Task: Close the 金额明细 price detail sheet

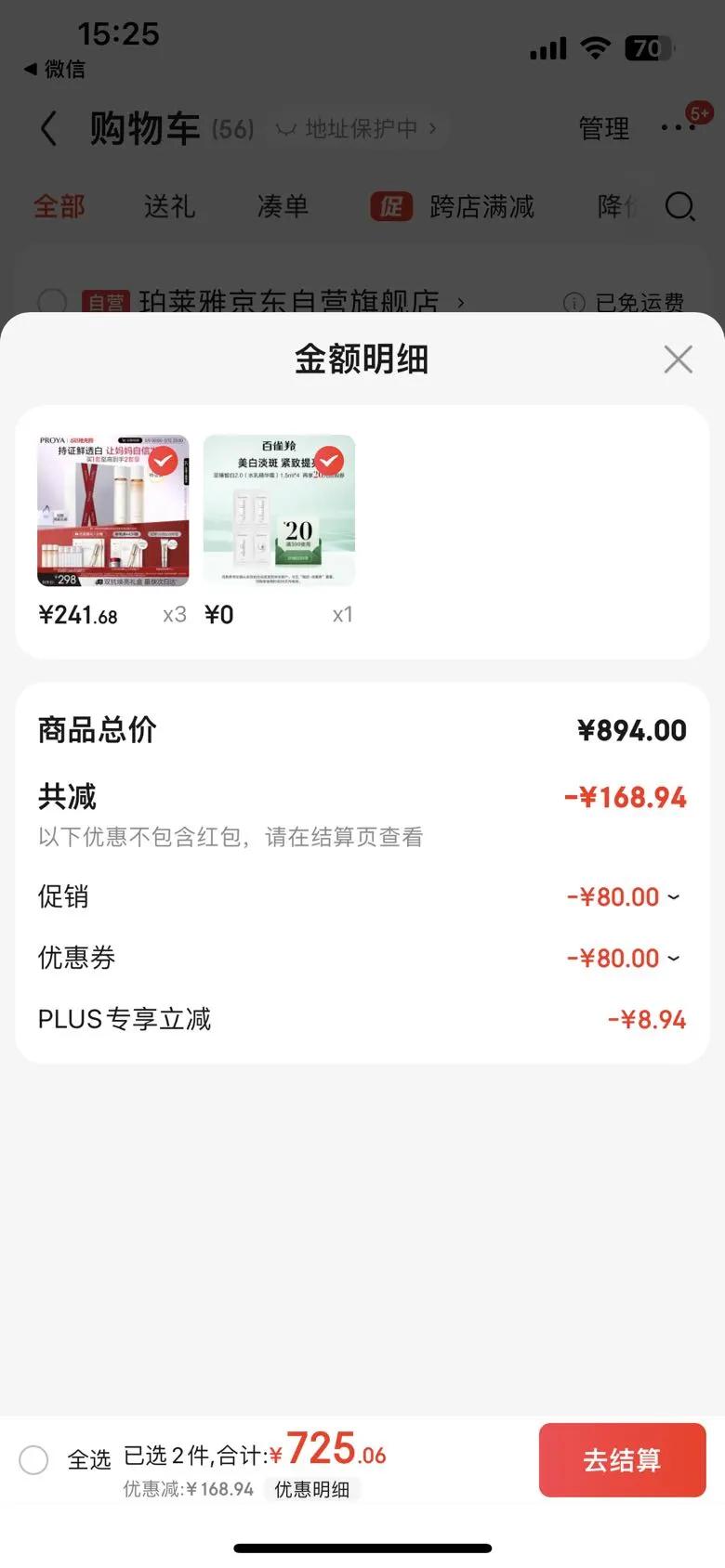Action: click(679, 359)
